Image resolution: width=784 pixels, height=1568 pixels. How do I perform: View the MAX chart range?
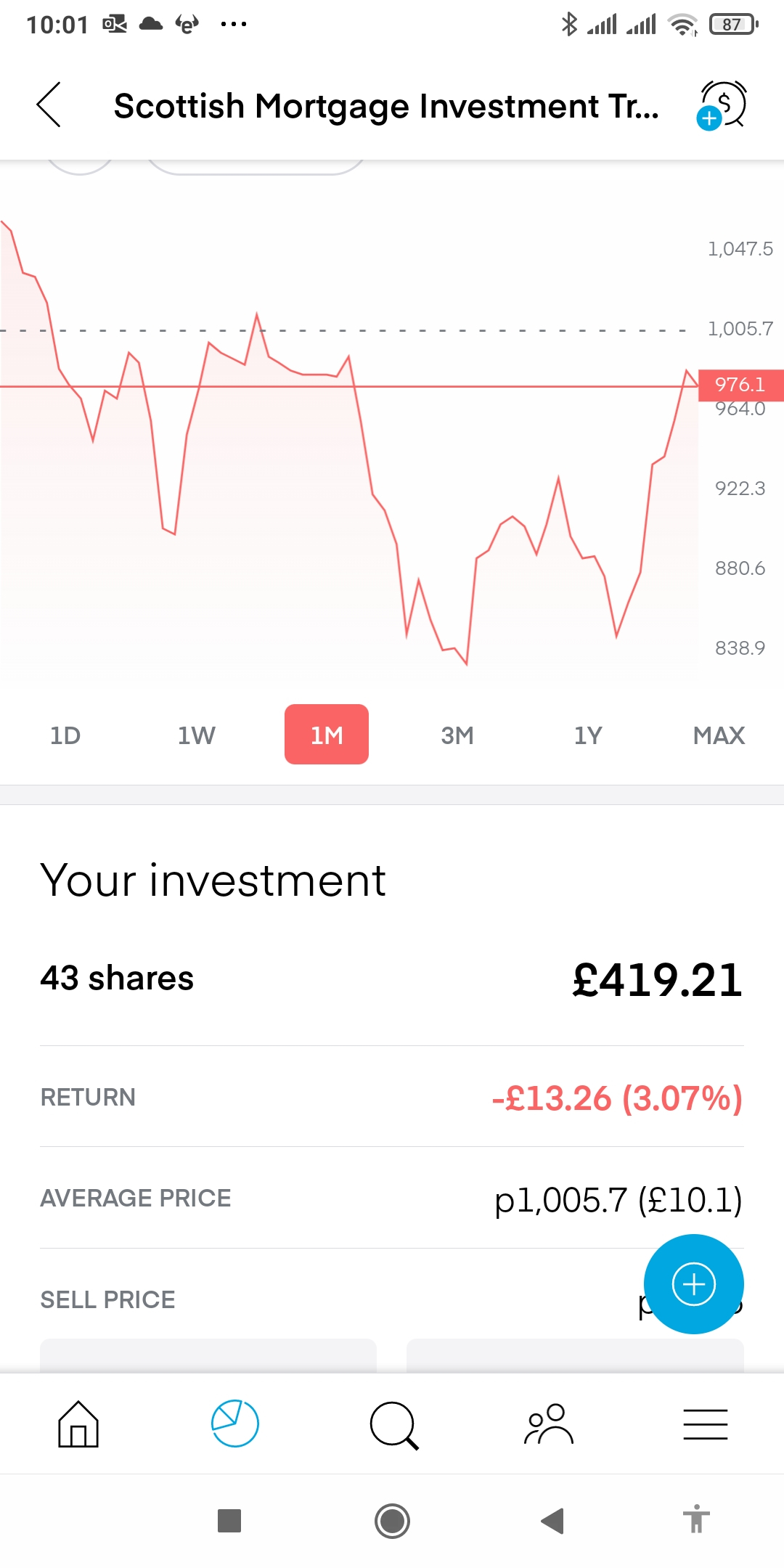[x=719, y=735]
